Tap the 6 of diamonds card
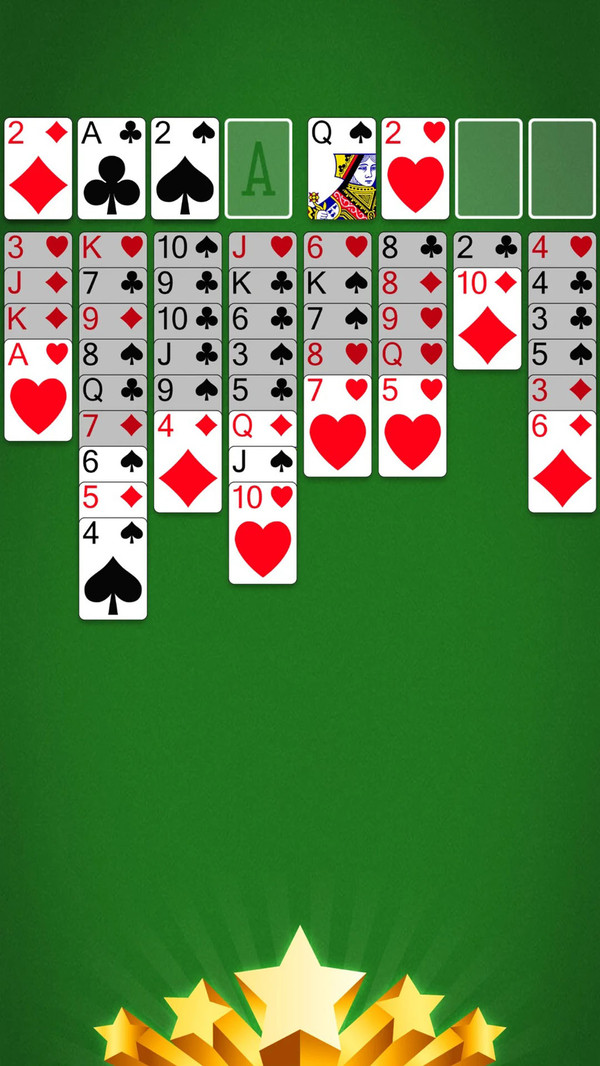The image size is (600, 1066). [562, 461]
